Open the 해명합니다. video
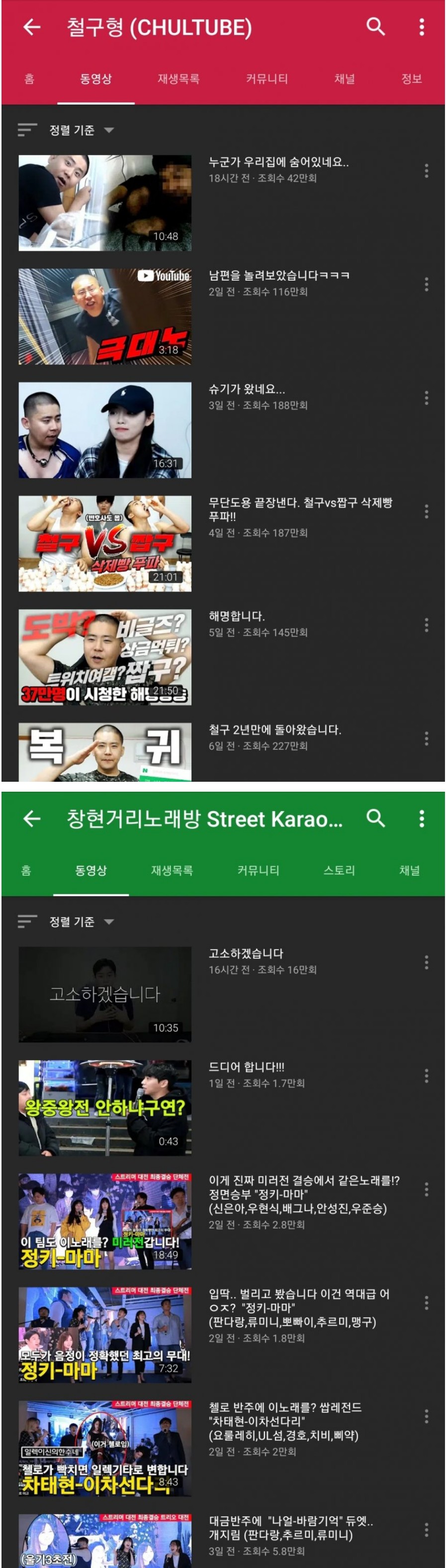446x1568 pixels. [104, 657]
